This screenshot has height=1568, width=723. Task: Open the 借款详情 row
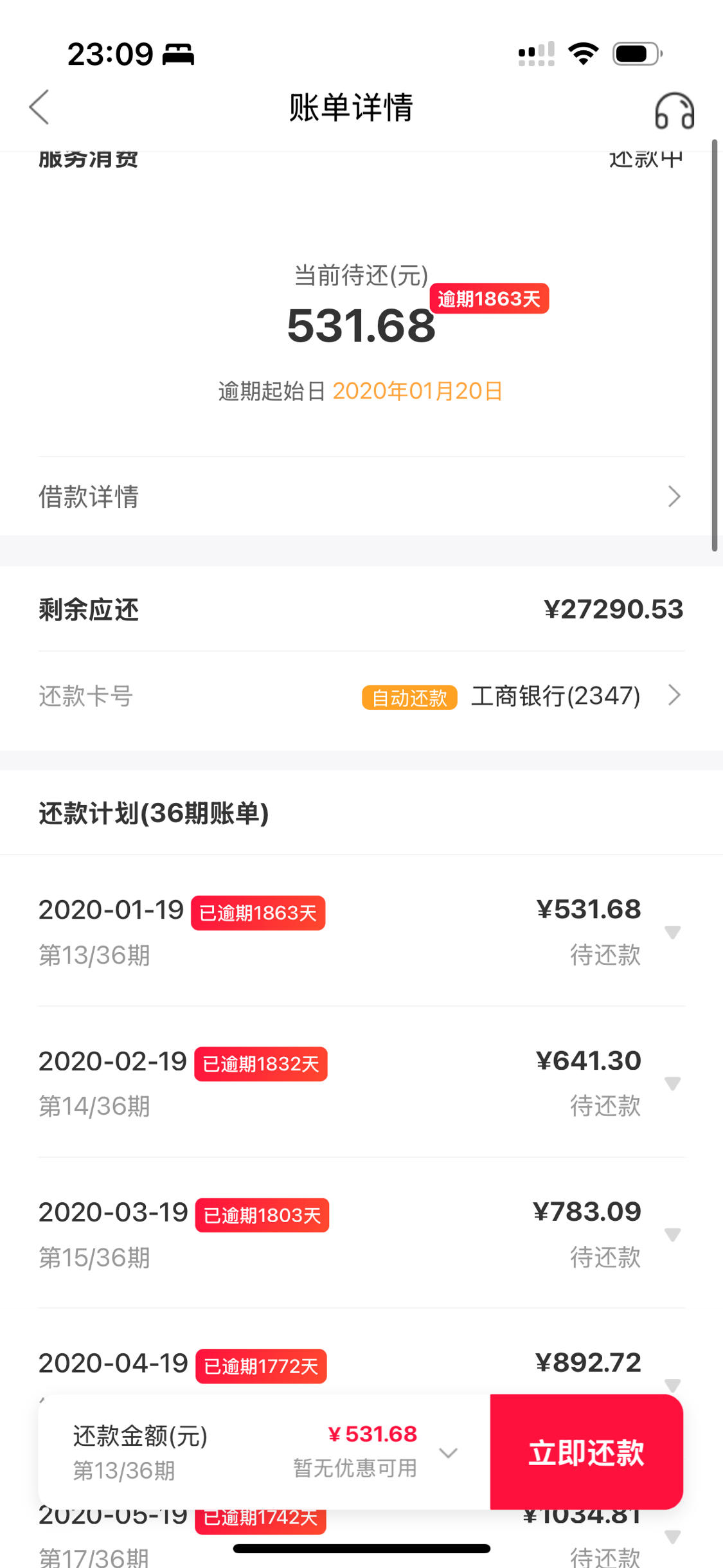[x=361, y=496]
